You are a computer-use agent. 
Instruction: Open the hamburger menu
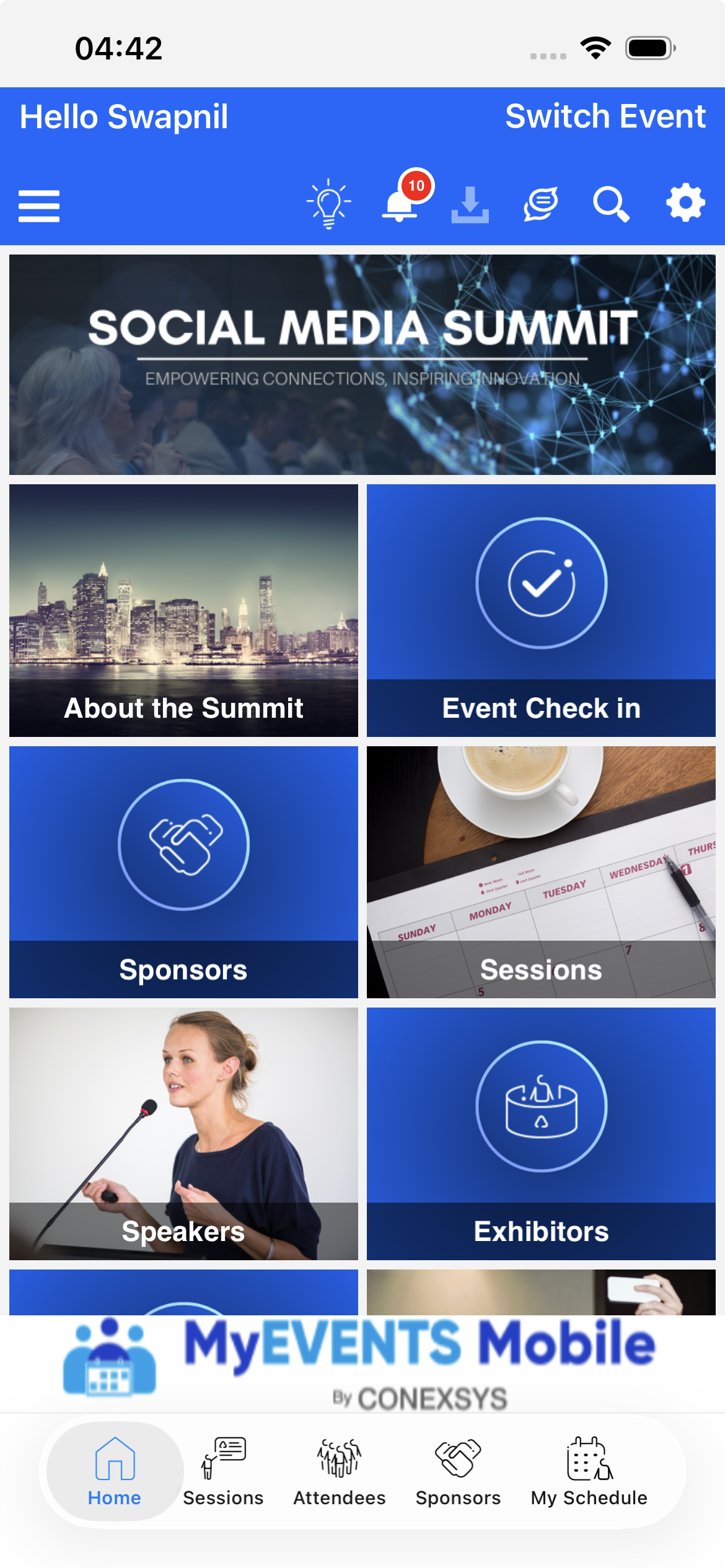click(x=39, y=206)
